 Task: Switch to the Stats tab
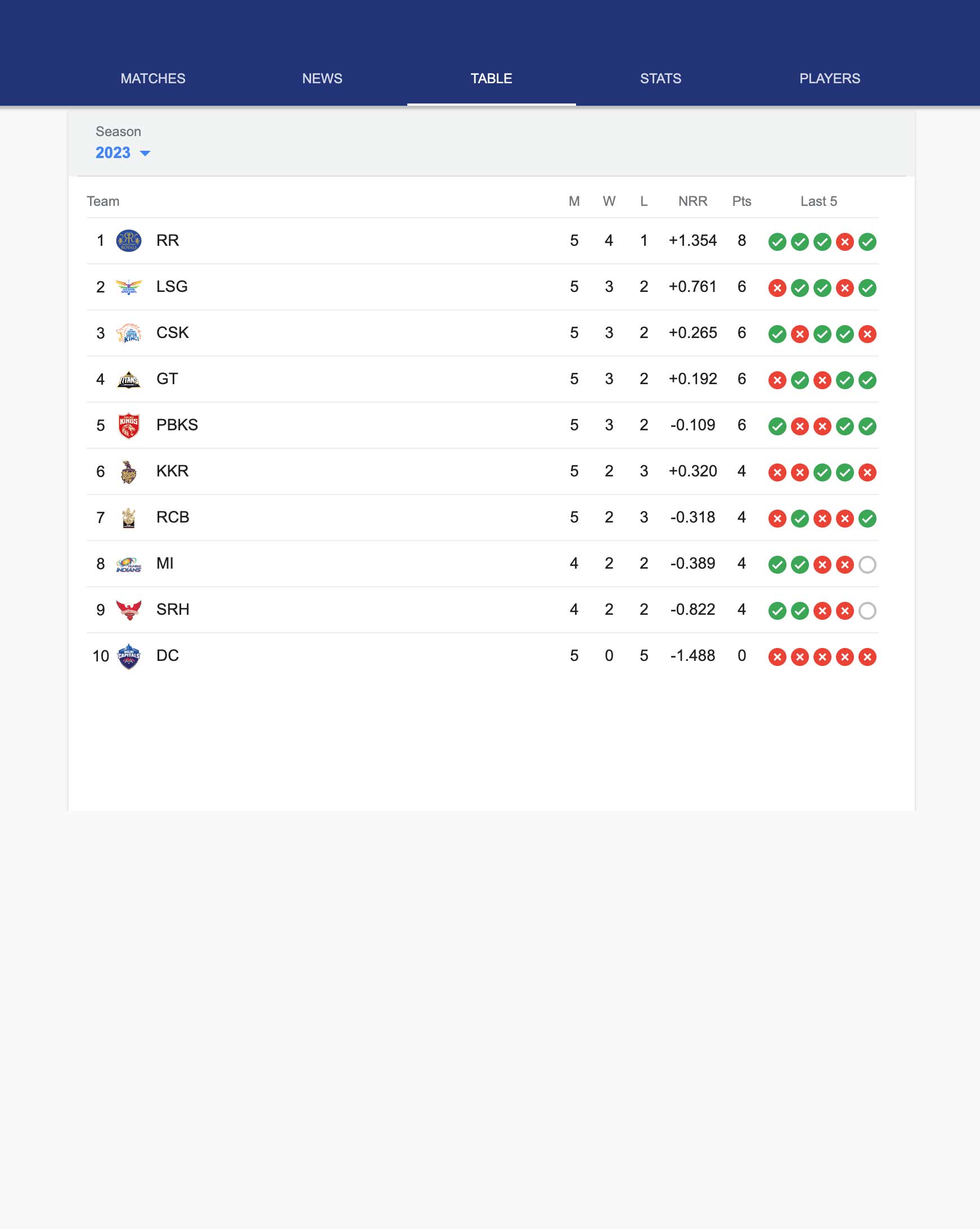[x=661, y=78]
